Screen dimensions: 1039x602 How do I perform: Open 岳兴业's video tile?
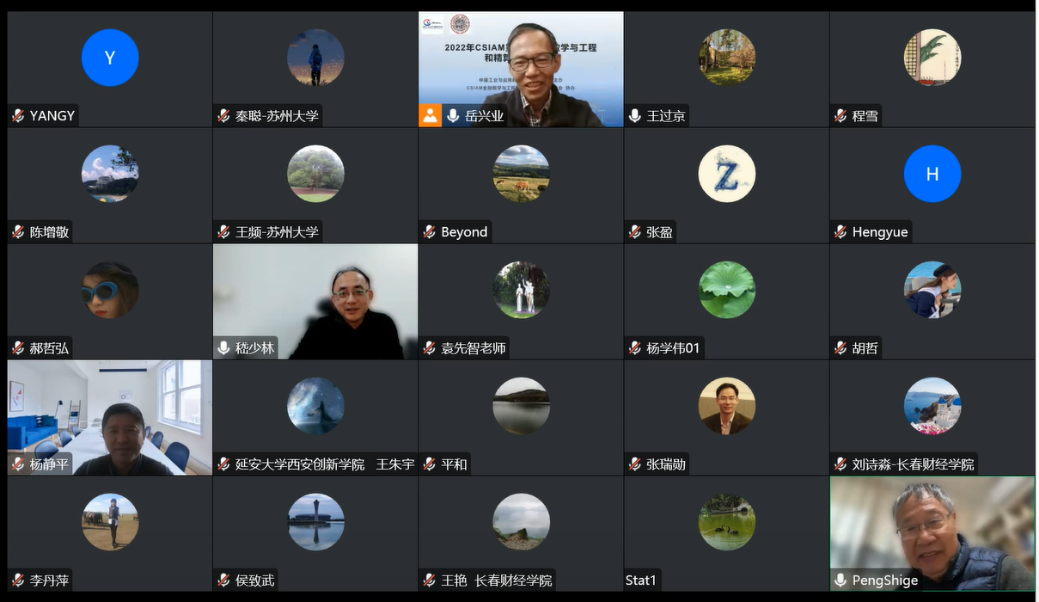pyautogui.click(x=520, y=68)
